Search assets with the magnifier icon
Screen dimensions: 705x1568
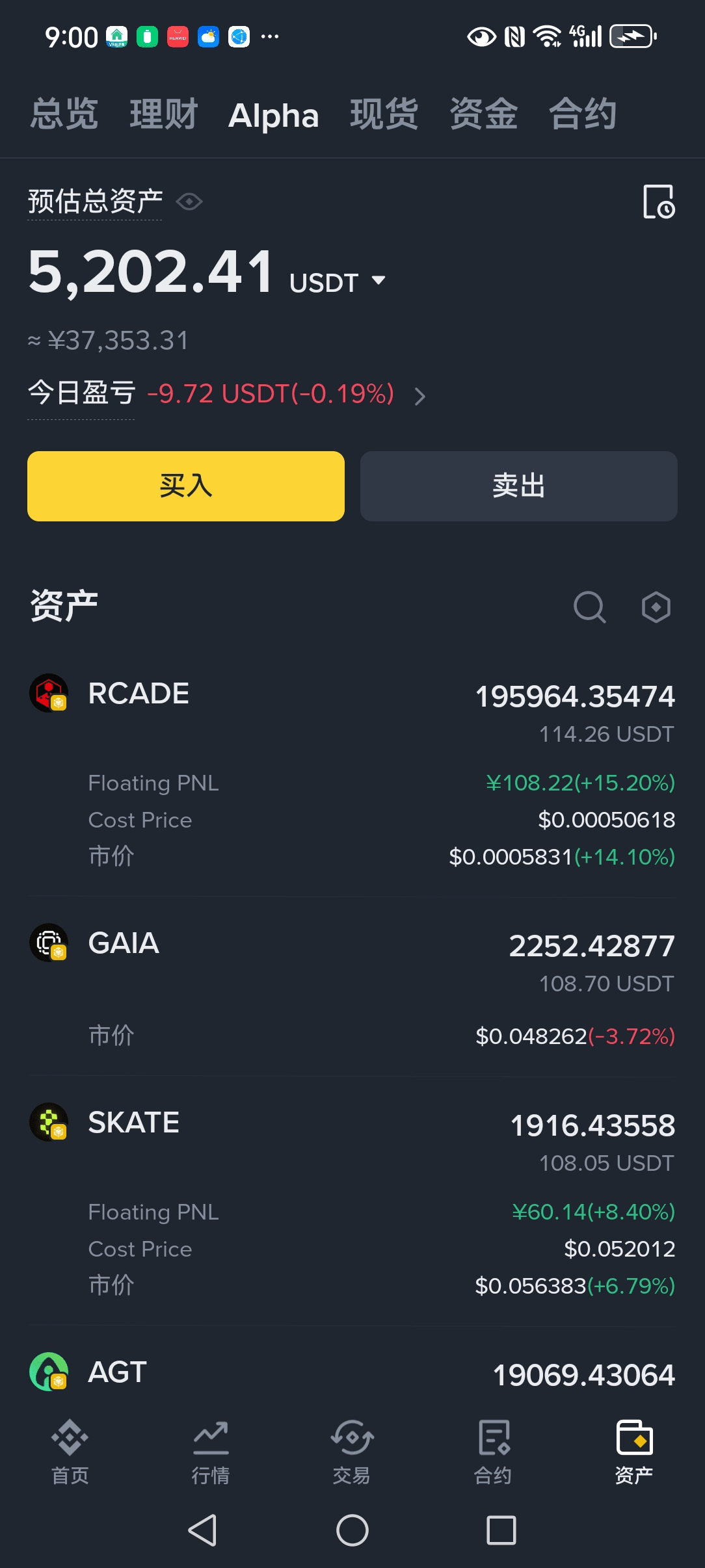[x=590, y=607]
